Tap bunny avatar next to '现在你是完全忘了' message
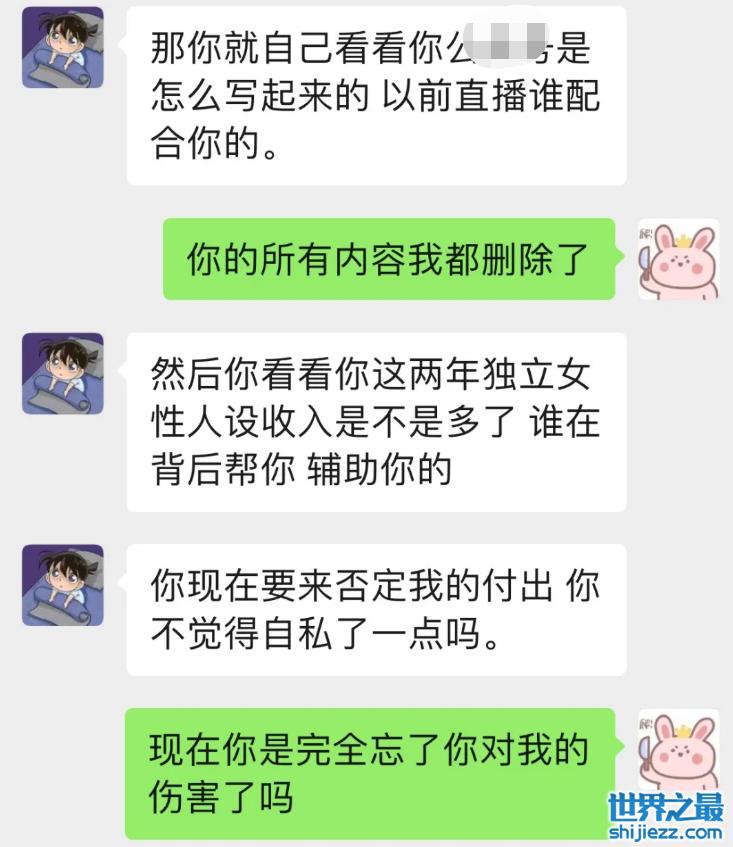Image resolution: width=733 pixels, height=847 pixels. [679, 750]
